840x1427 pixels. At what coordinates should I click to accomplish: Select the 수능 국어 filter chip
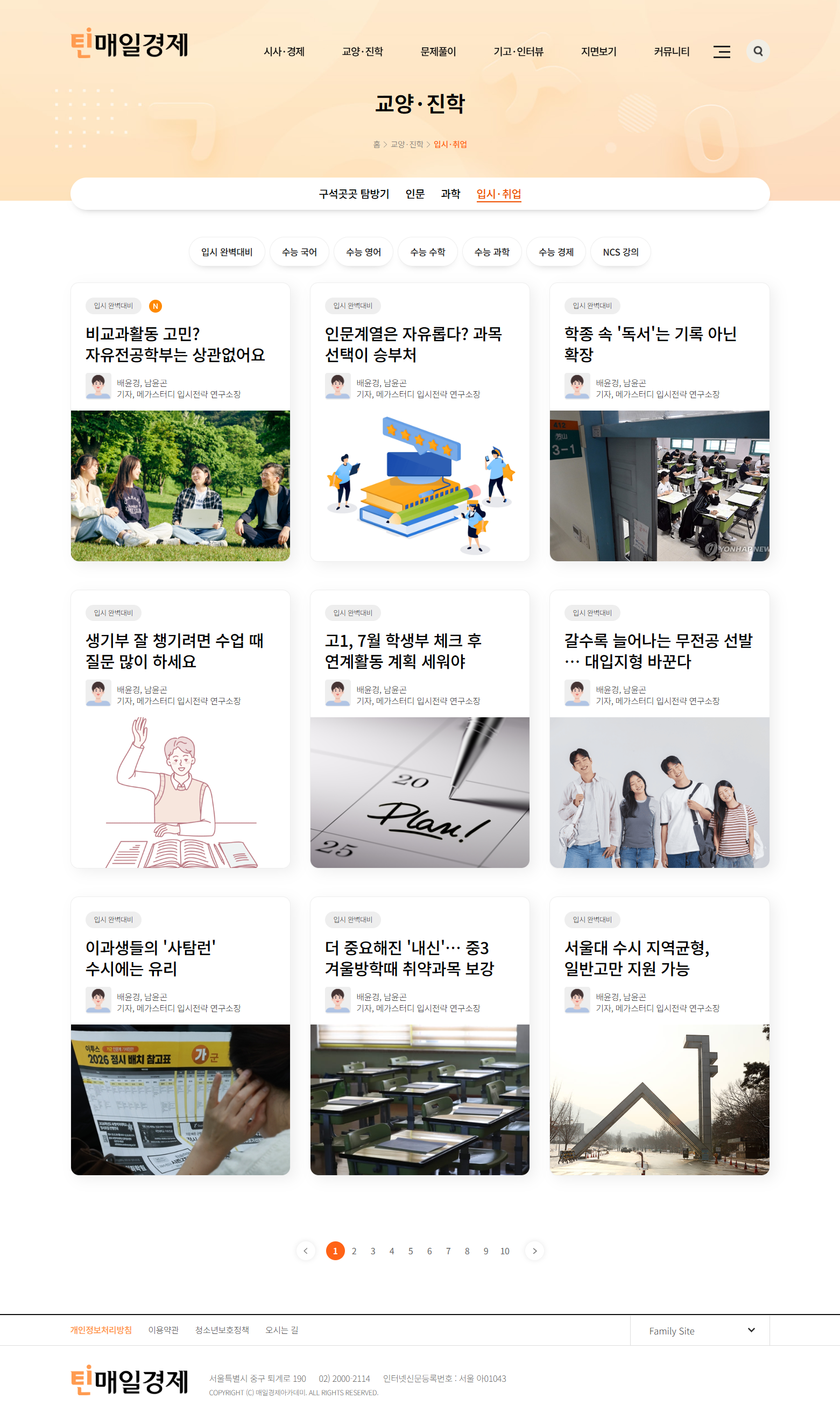pos(299,252)
